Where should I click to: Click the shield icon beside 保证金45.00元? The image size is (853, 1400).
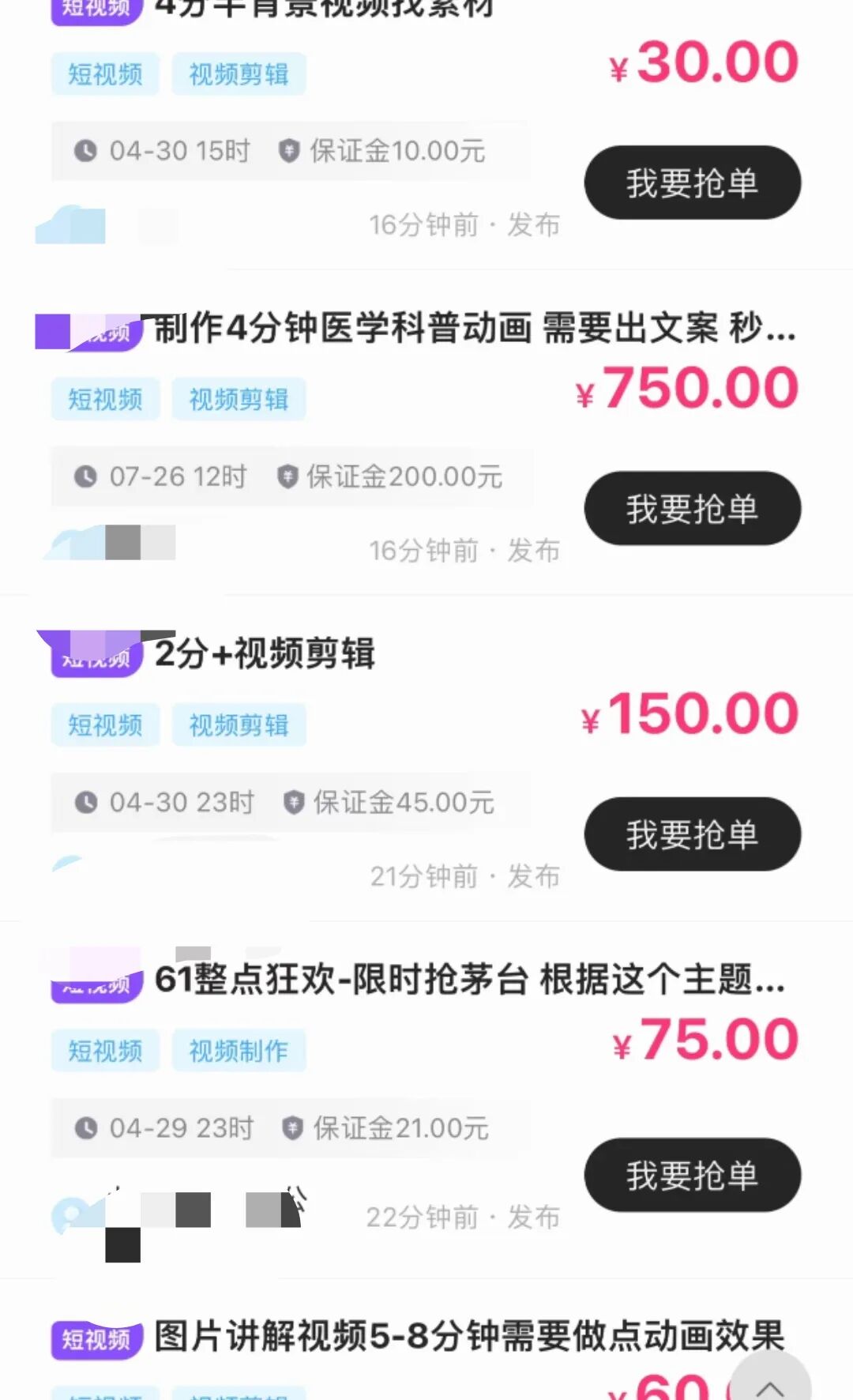click(292, 802)
